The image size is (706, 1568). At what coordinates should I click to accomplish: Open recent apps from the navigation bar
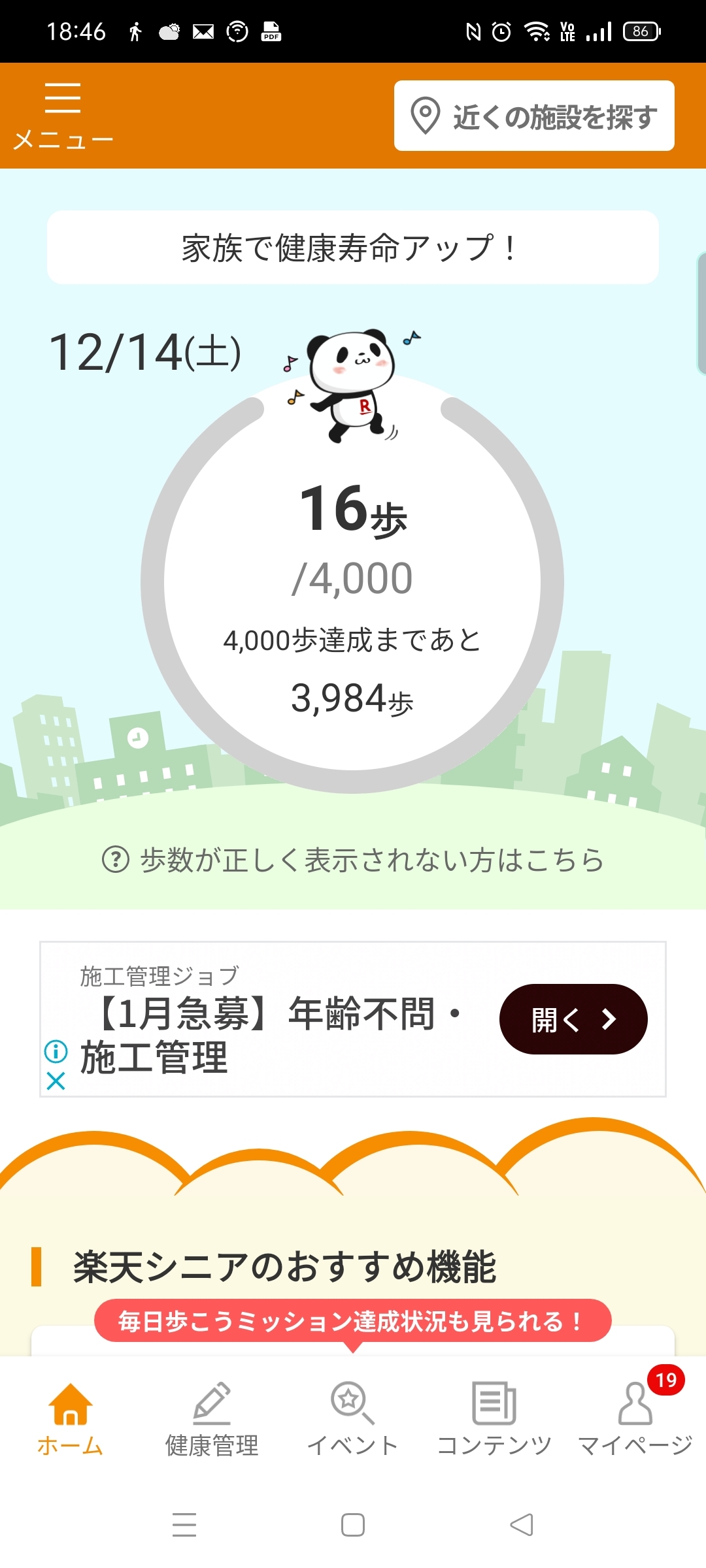coord(184,1525)
